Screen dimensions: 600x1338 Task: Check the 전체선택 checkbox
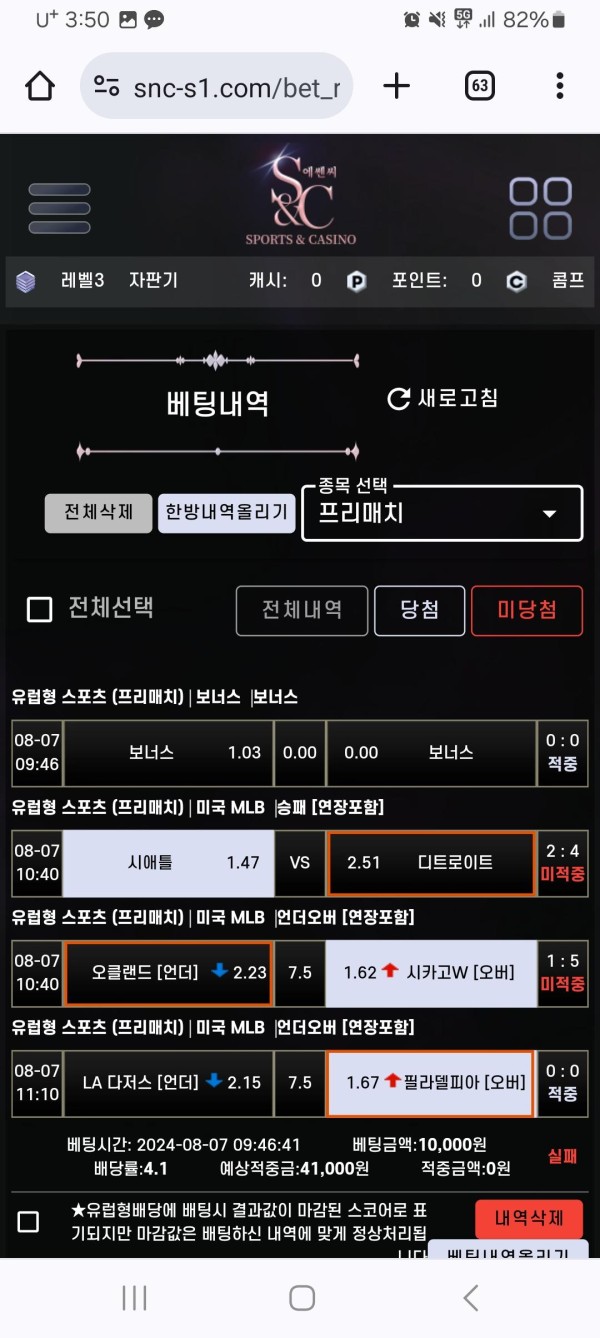[39, 609]
